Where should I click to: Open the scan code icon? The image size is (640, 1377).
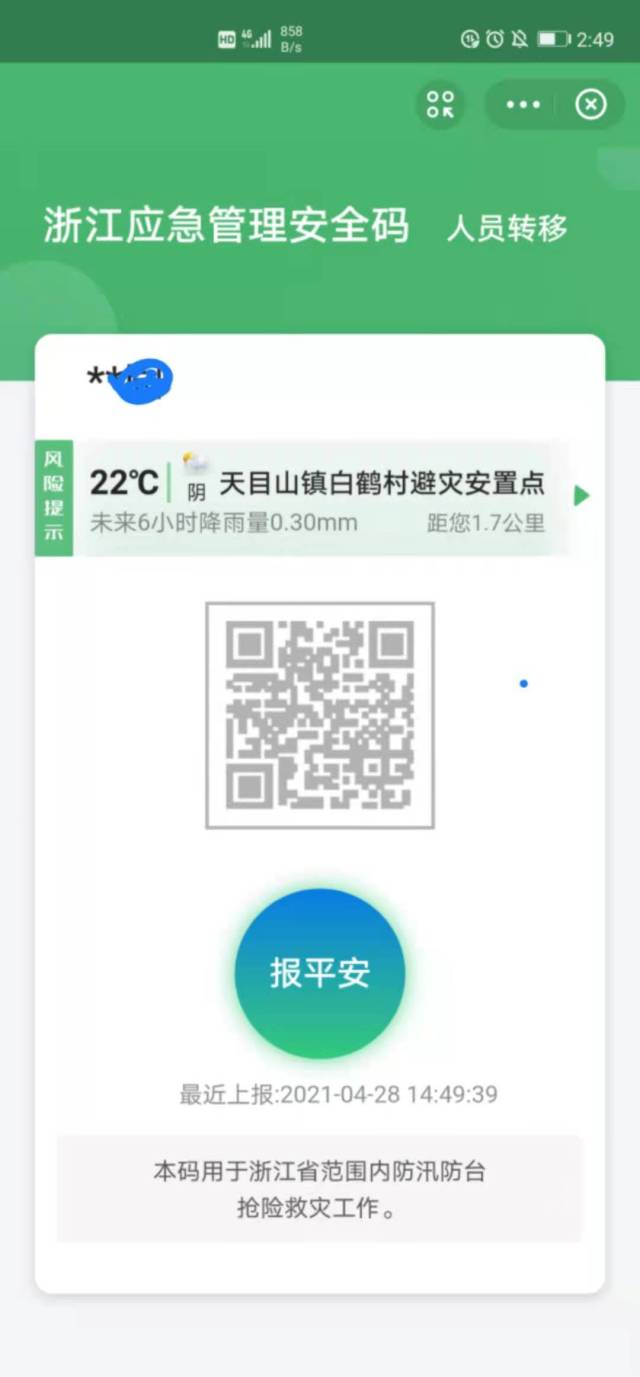440,104
